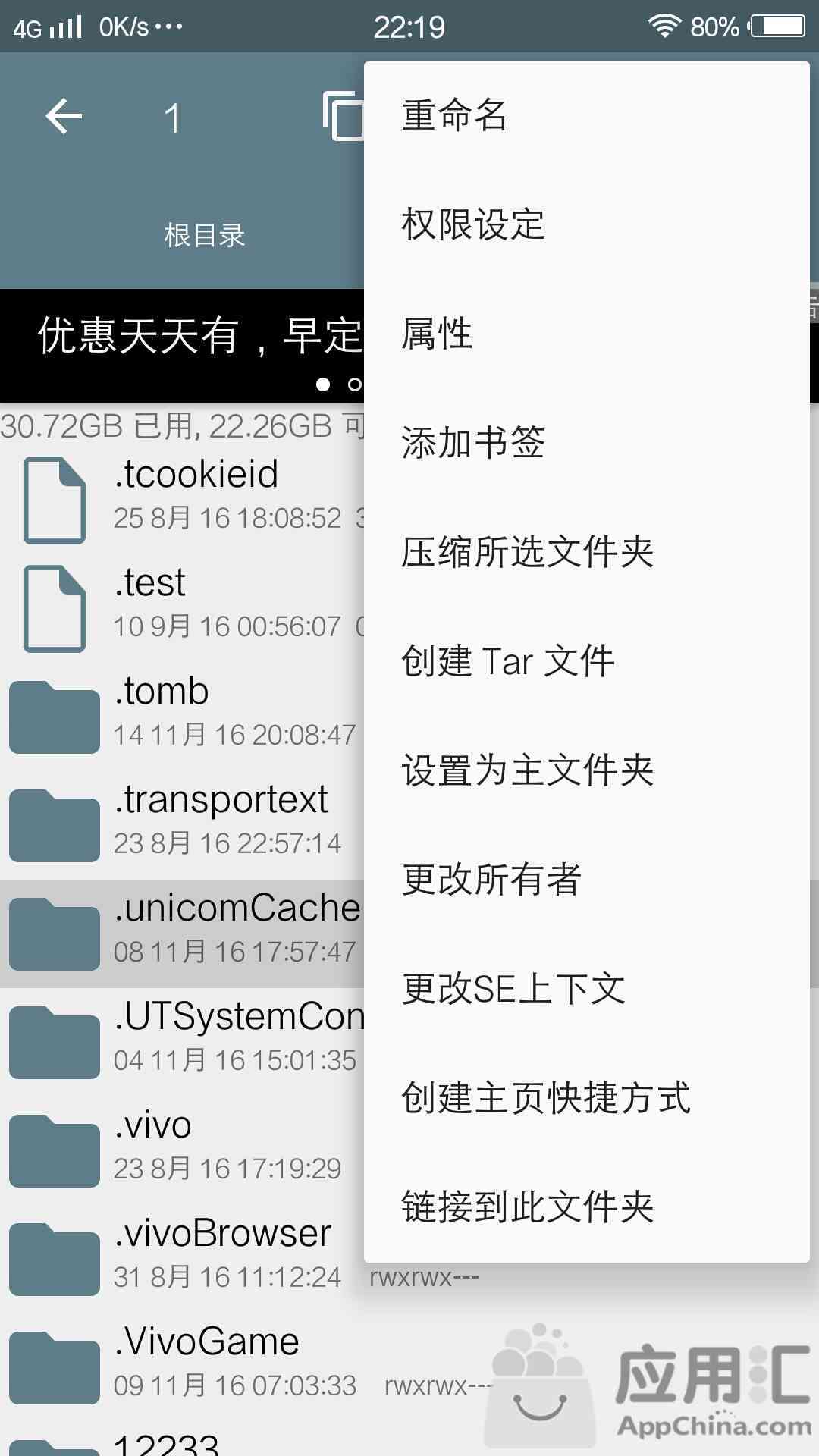This screenshot has height=1456, width=819.
Task: Tap the copy icon in the toolbar
Action: 344,116
